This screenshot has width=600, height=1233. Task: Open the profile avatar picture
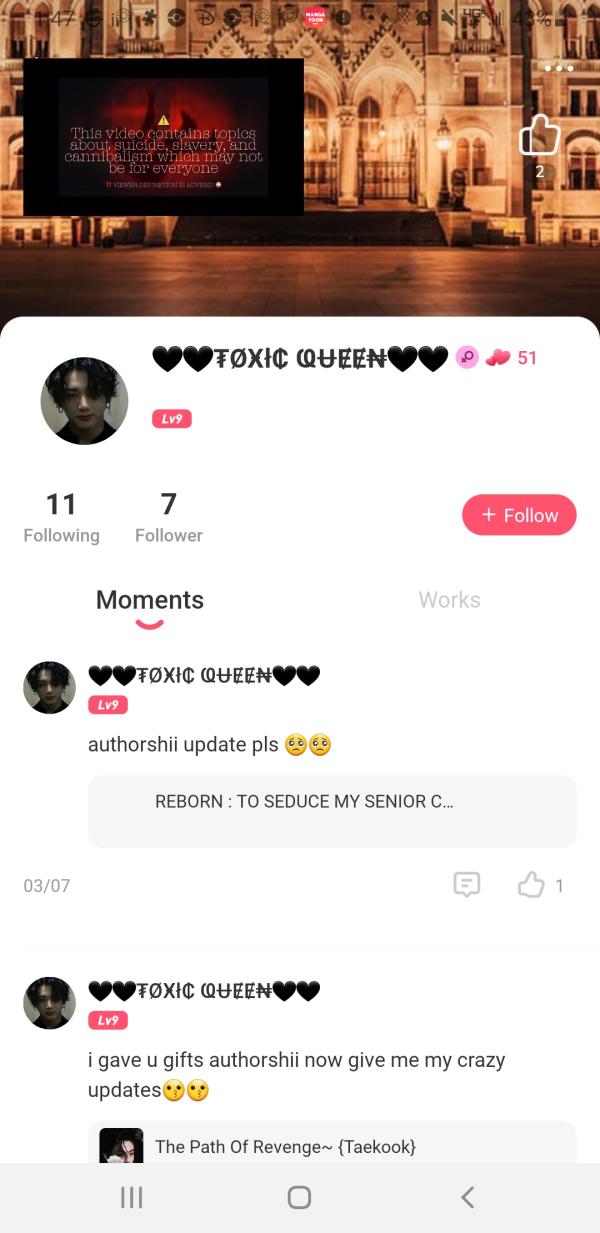point(84,401)
